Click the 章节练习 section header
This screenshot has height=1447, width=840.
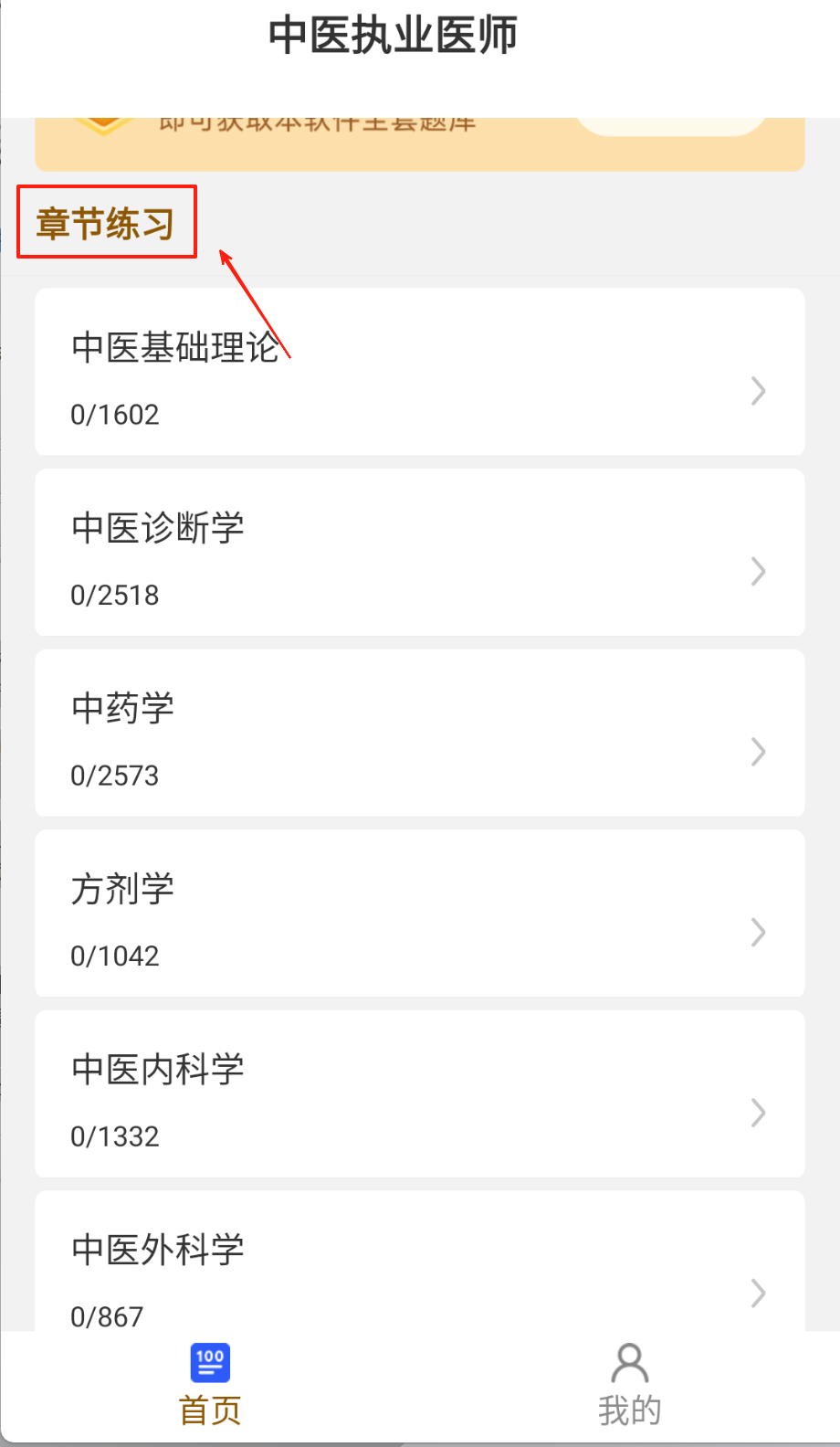point(106,222)
